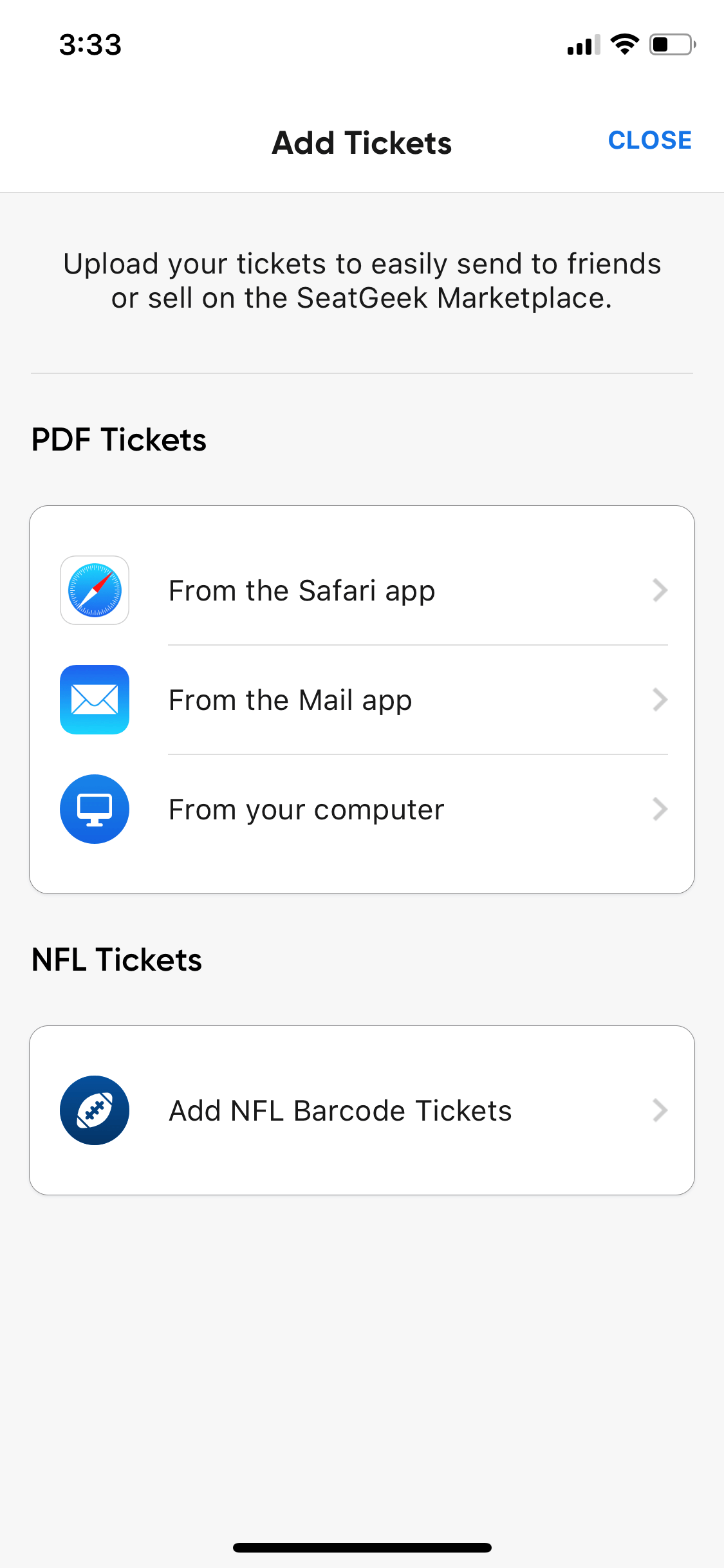Select From the Safari app option

tap(362, 590)
